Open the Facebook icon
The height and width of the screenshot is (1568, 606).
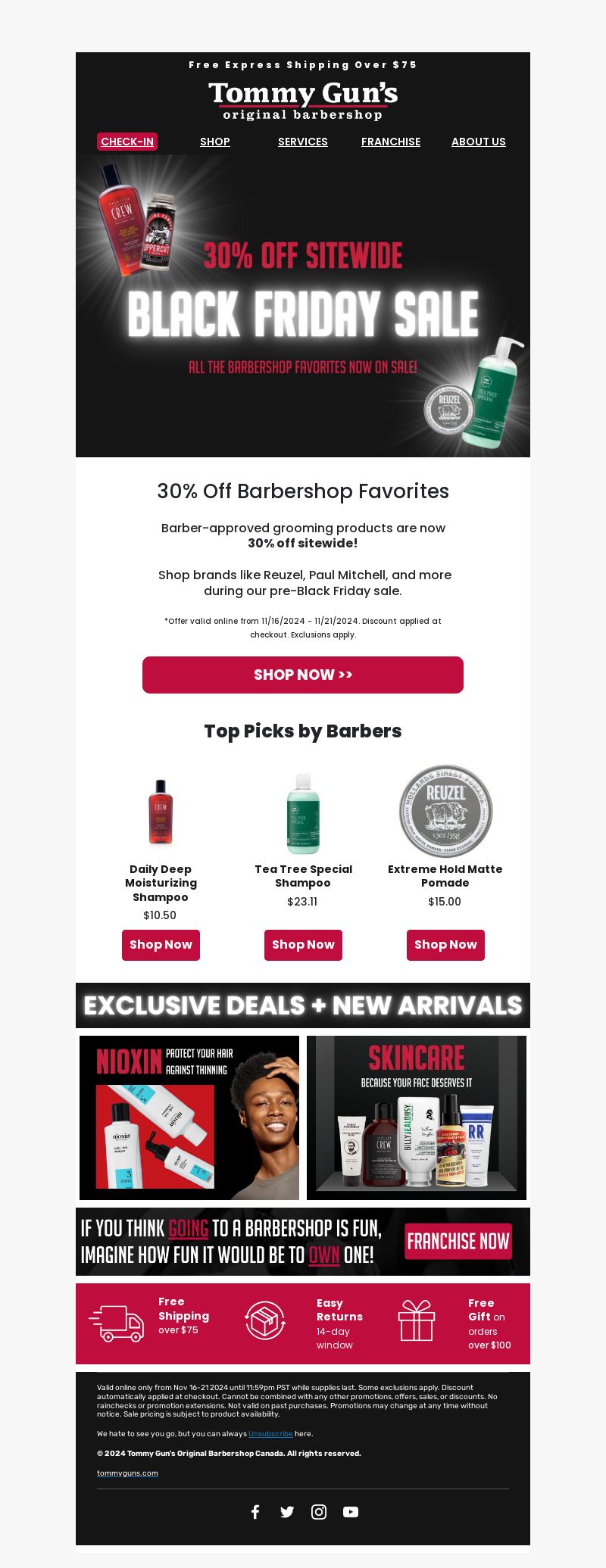tap(255, 1512)
